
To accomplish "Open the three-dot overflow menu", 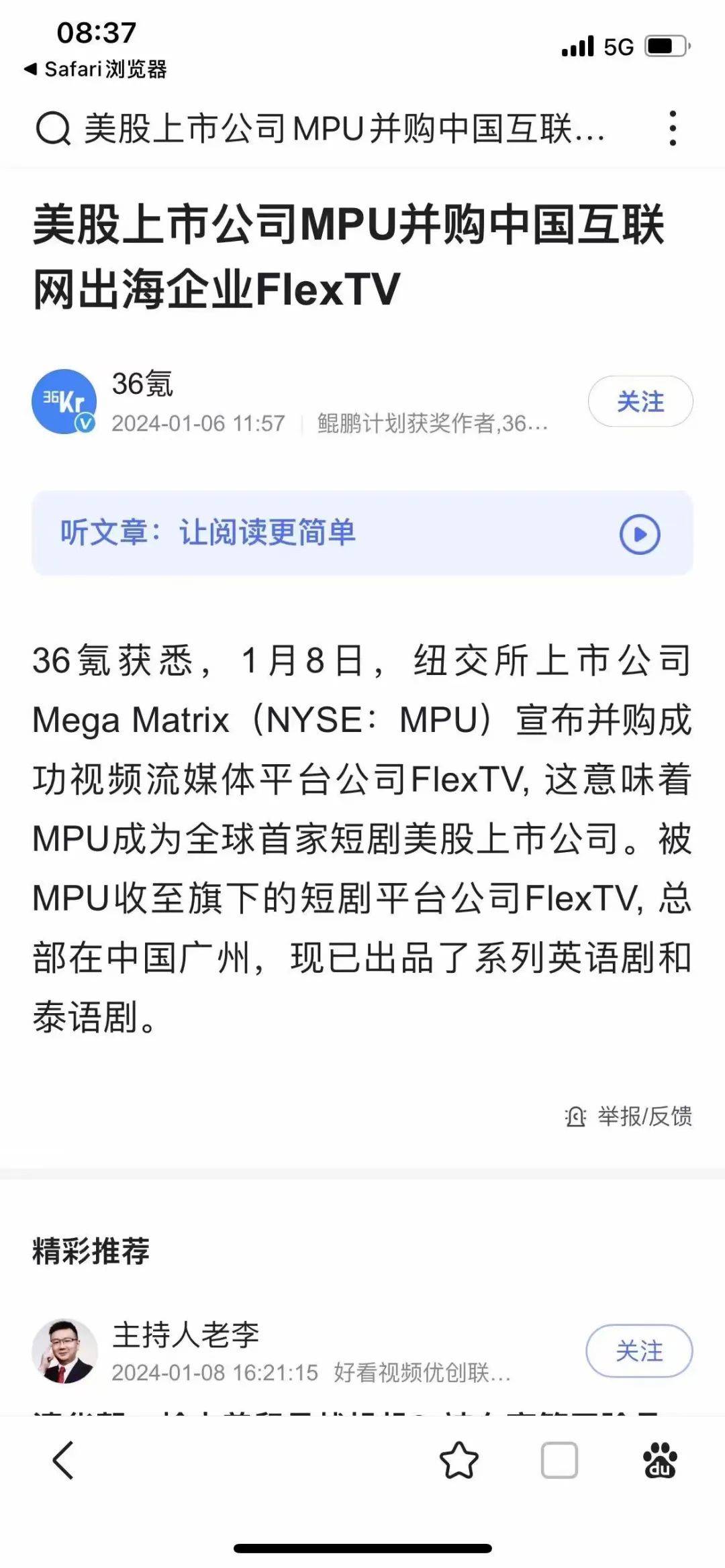I will [x=673, y=128].
